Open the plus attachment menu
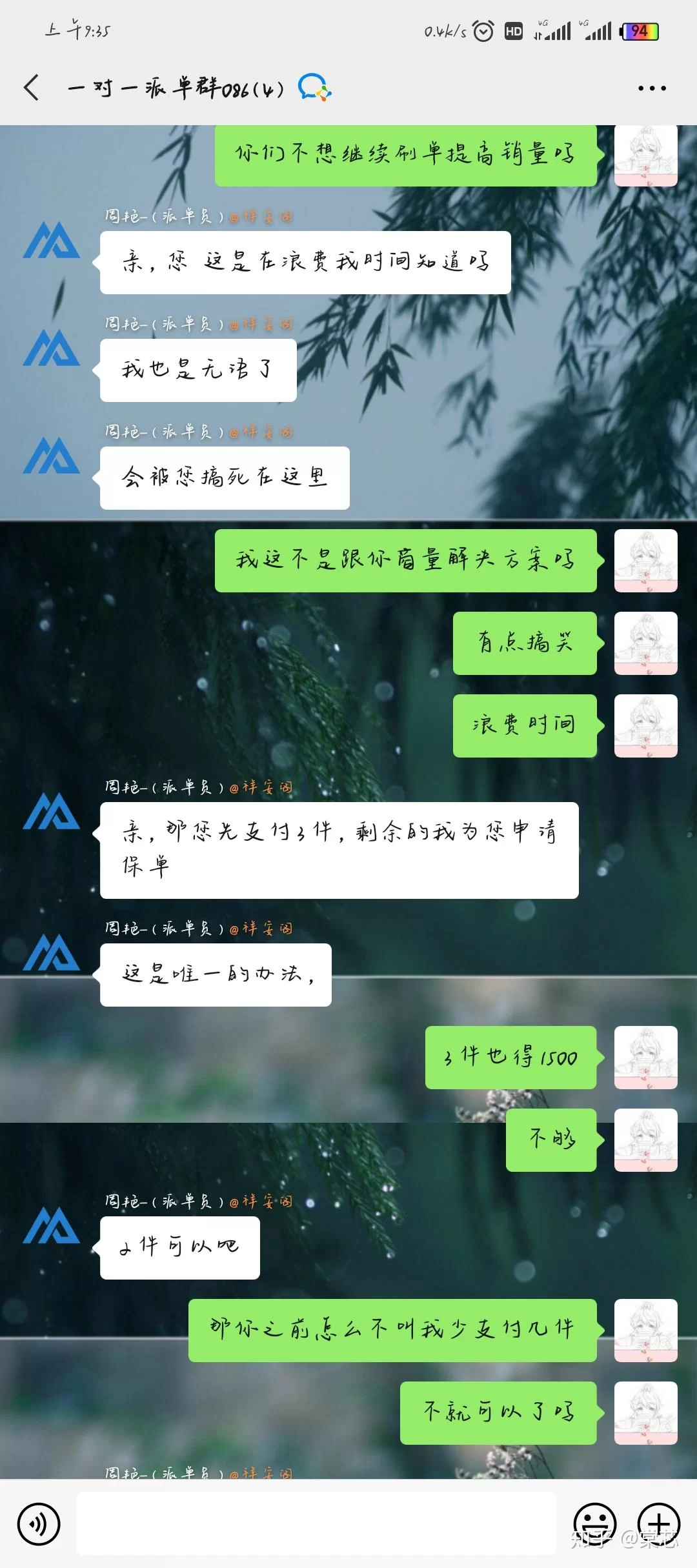Viewport: 697px width, 1568px height. coord(658,1525)
